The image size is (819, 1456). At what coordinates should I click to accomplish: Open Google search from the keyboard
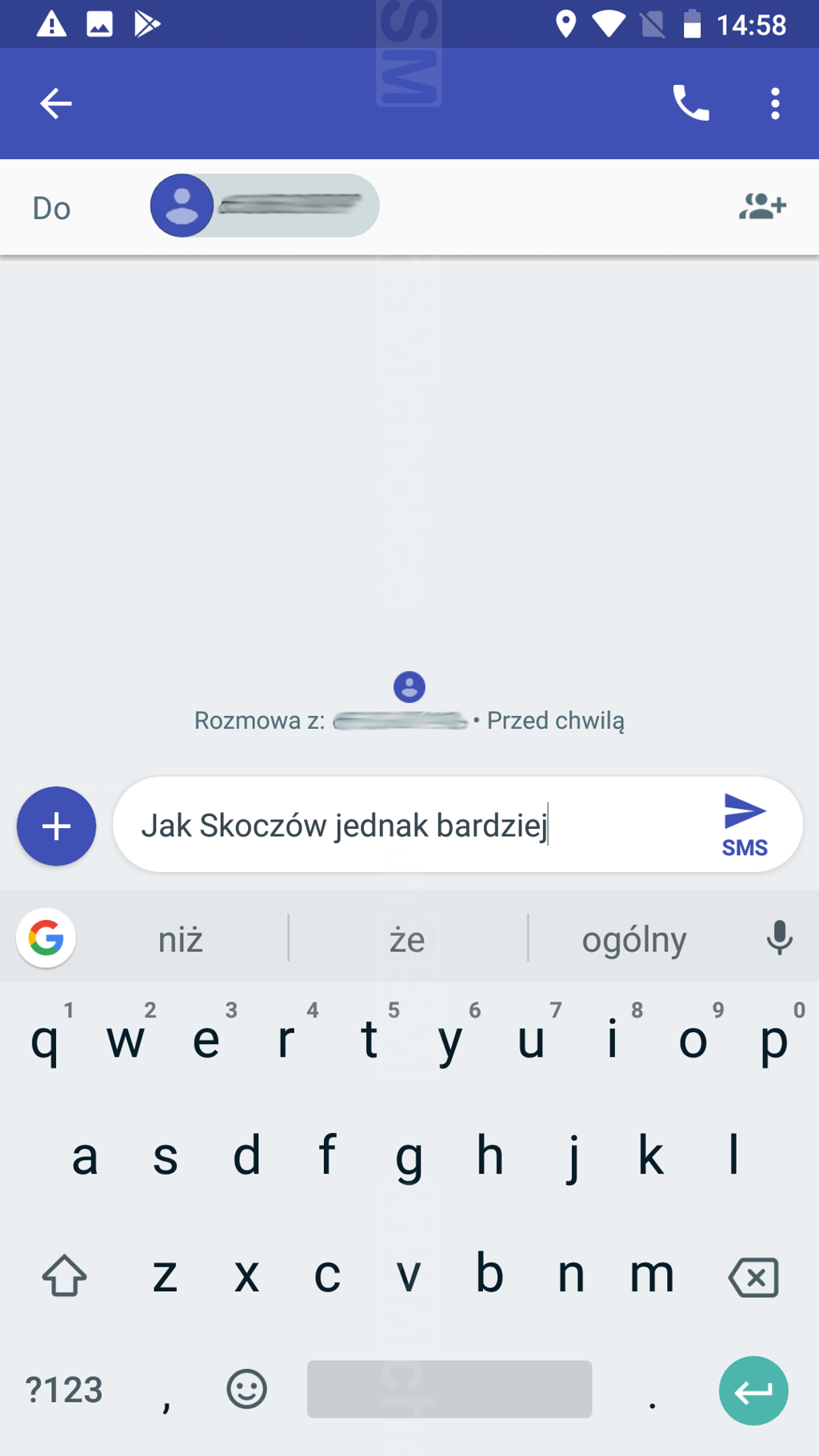click(46, 938)
